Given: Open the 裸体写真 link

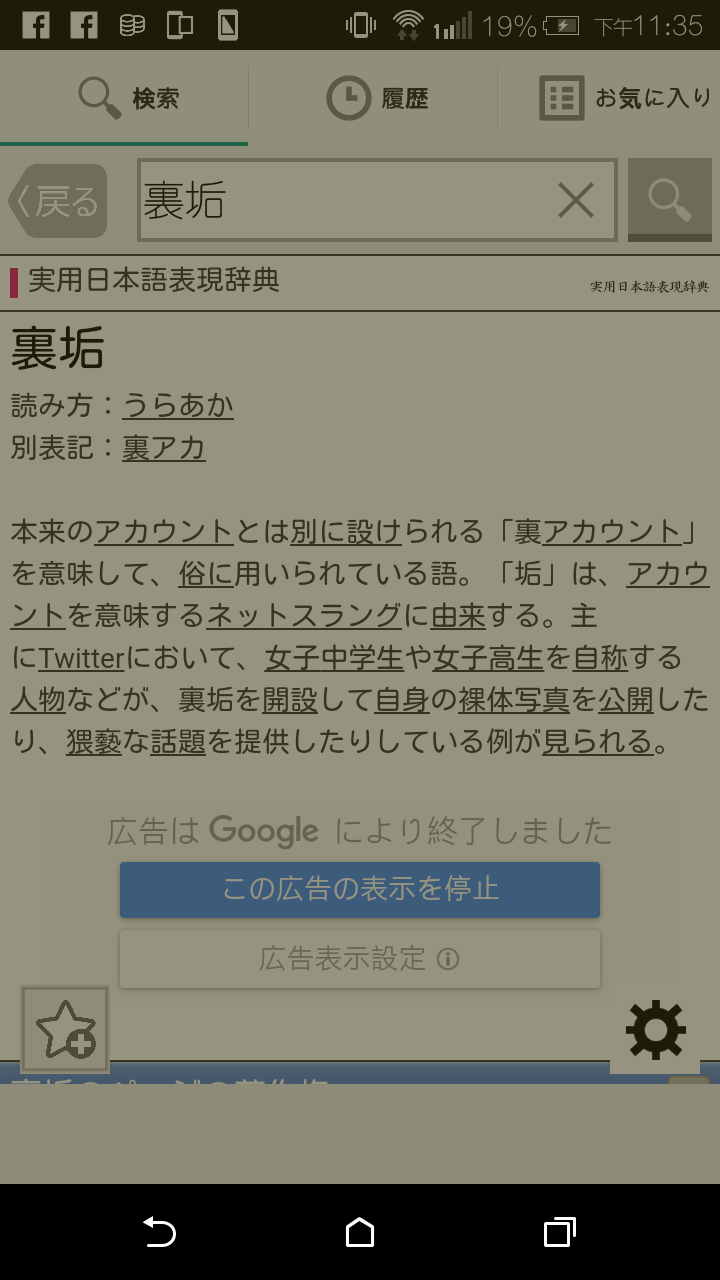Looking at the screenshot, I should pyautogui.click(x=514, y=700).
